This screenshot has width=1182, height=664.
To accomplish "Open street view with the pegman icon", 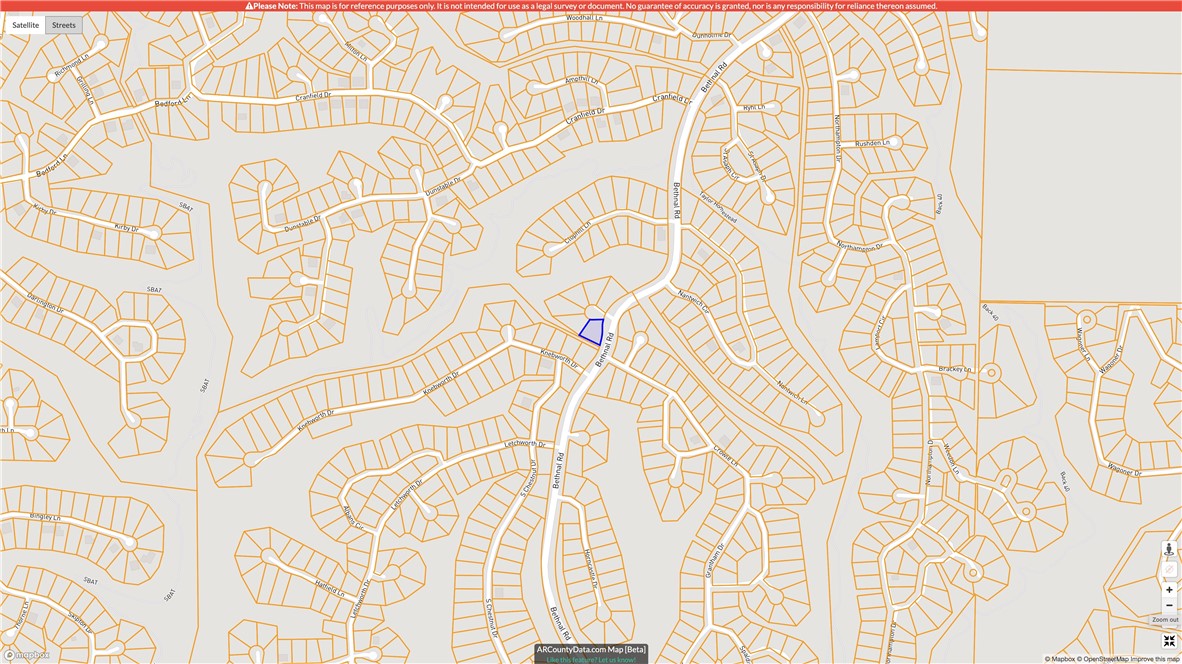I will [1169, 550].
